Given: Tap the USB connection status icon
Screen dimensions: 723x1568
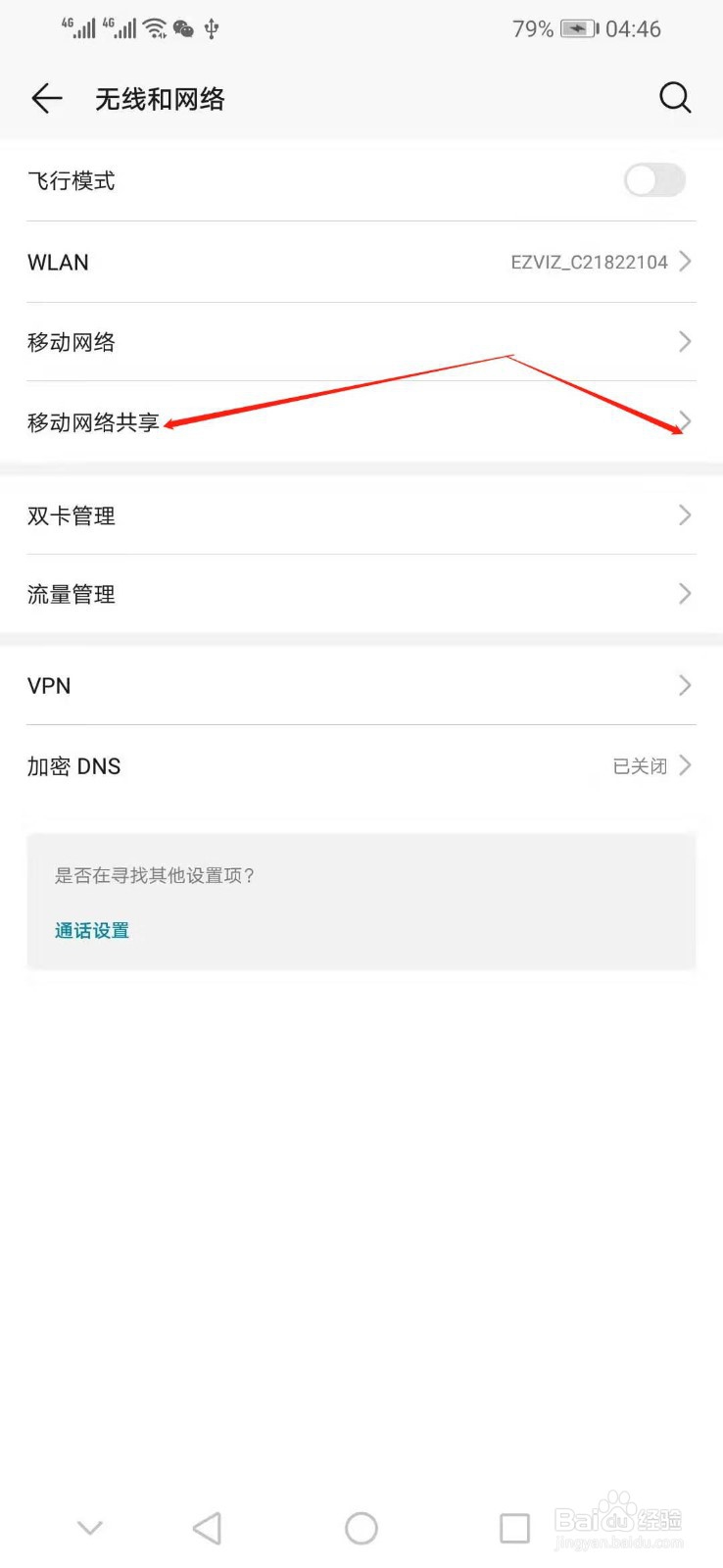Looking at the screenshot, I should (212, 29).
